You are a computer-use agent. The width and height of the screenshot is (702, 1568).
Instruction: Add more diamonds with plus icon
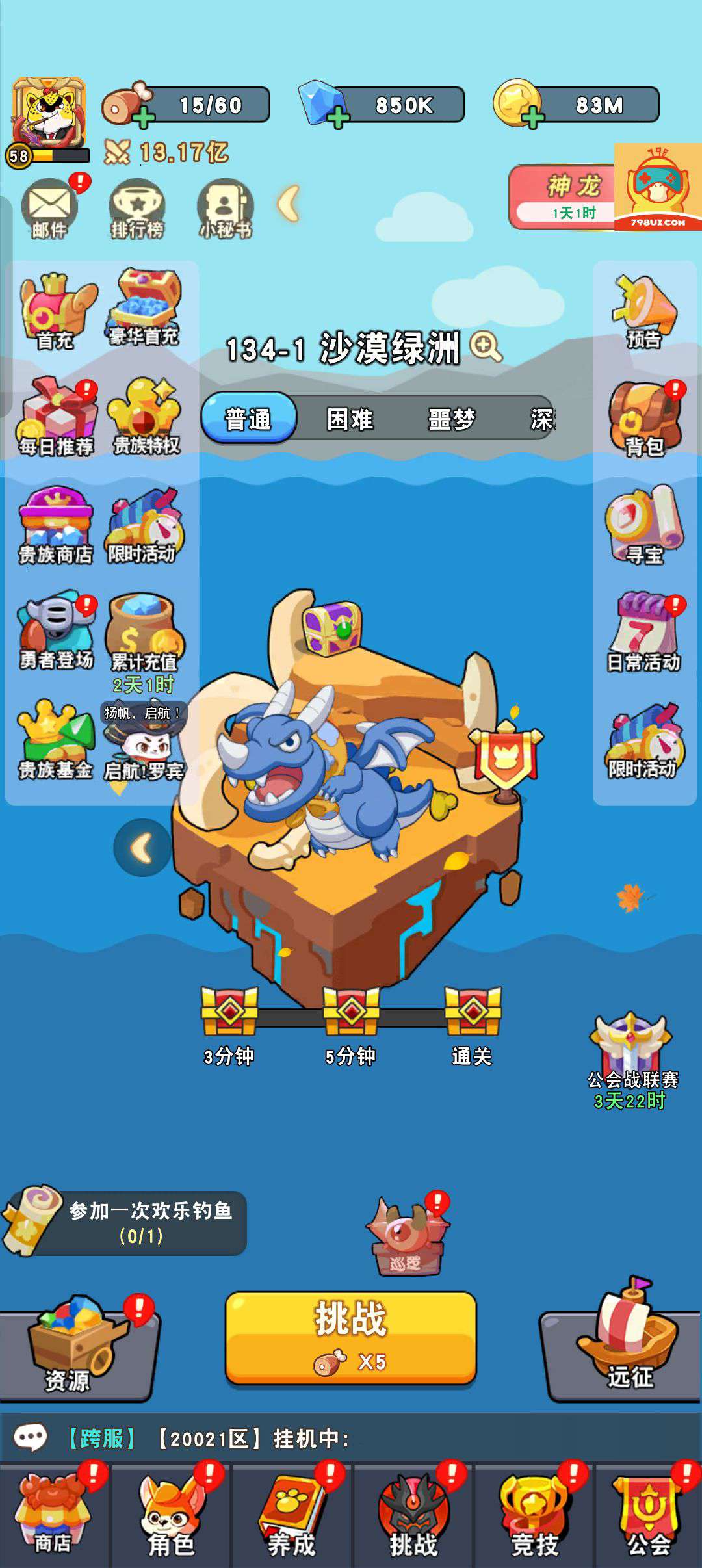pos(336,118)
